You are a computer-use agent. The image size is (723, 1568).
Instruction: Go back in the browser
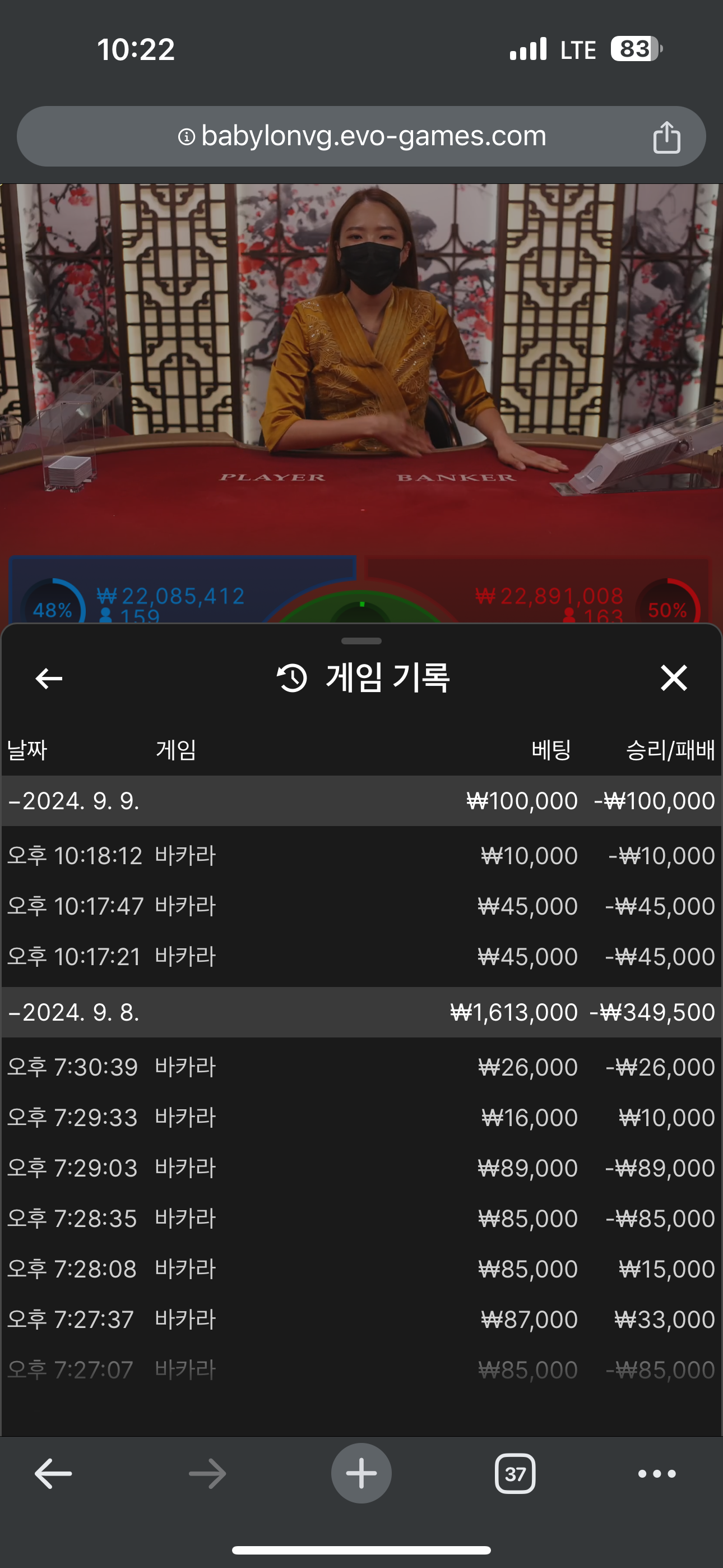click(53, 1474)
